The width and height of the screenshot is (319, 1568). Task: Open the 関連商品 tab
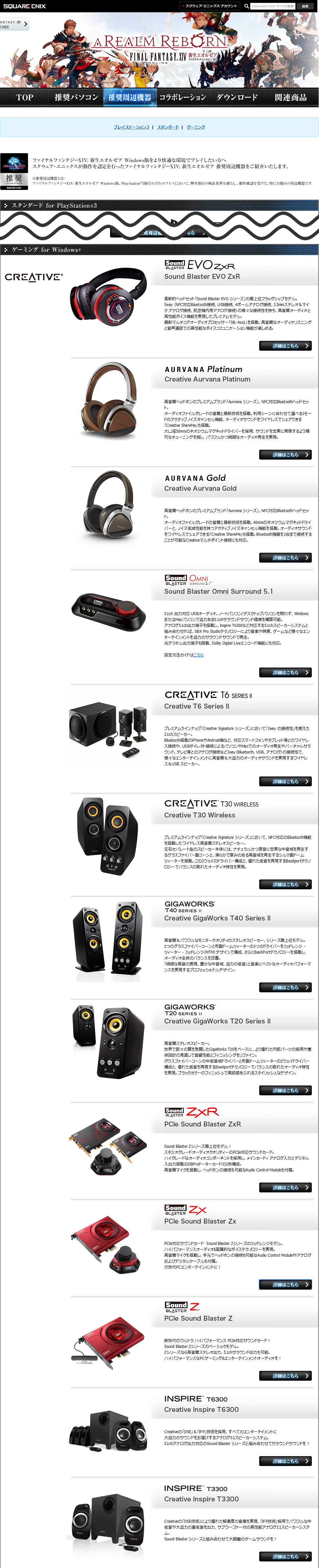coord(290,97)
